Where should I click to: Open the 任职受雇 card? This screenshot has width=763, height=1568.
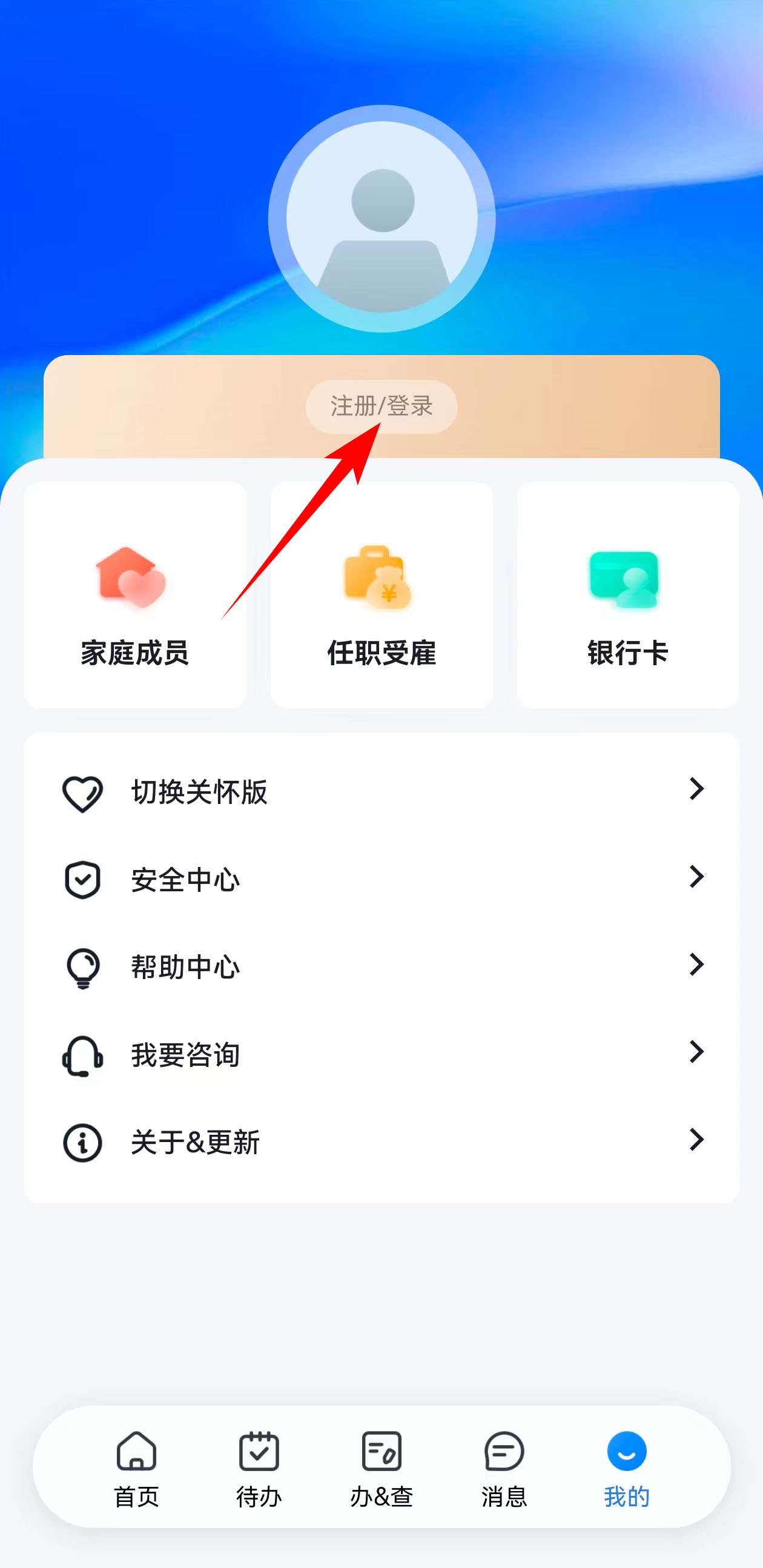coord(381,595)
